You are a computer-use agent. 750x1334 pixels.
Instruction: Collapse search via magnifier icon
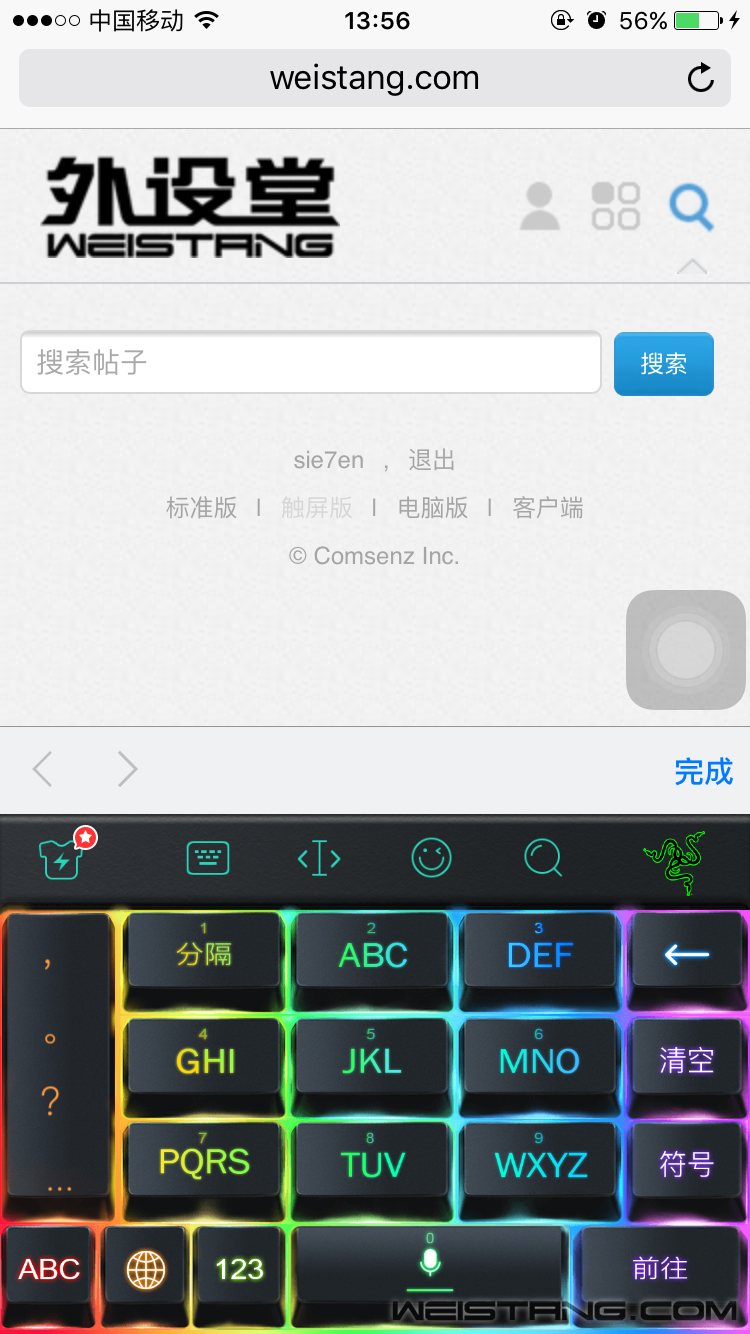(690, 208)
